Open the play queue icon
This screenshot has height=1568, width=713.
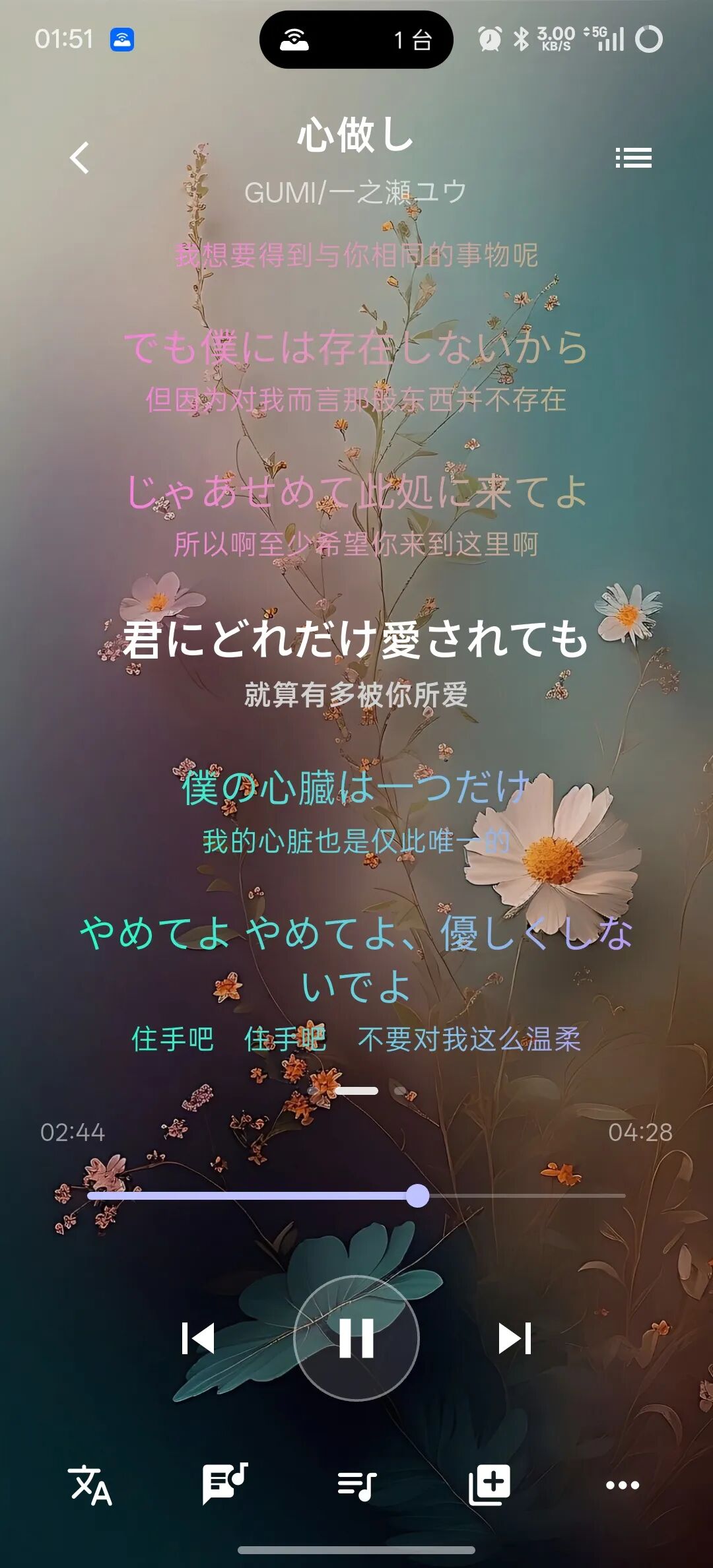[x=356, y=1485]
